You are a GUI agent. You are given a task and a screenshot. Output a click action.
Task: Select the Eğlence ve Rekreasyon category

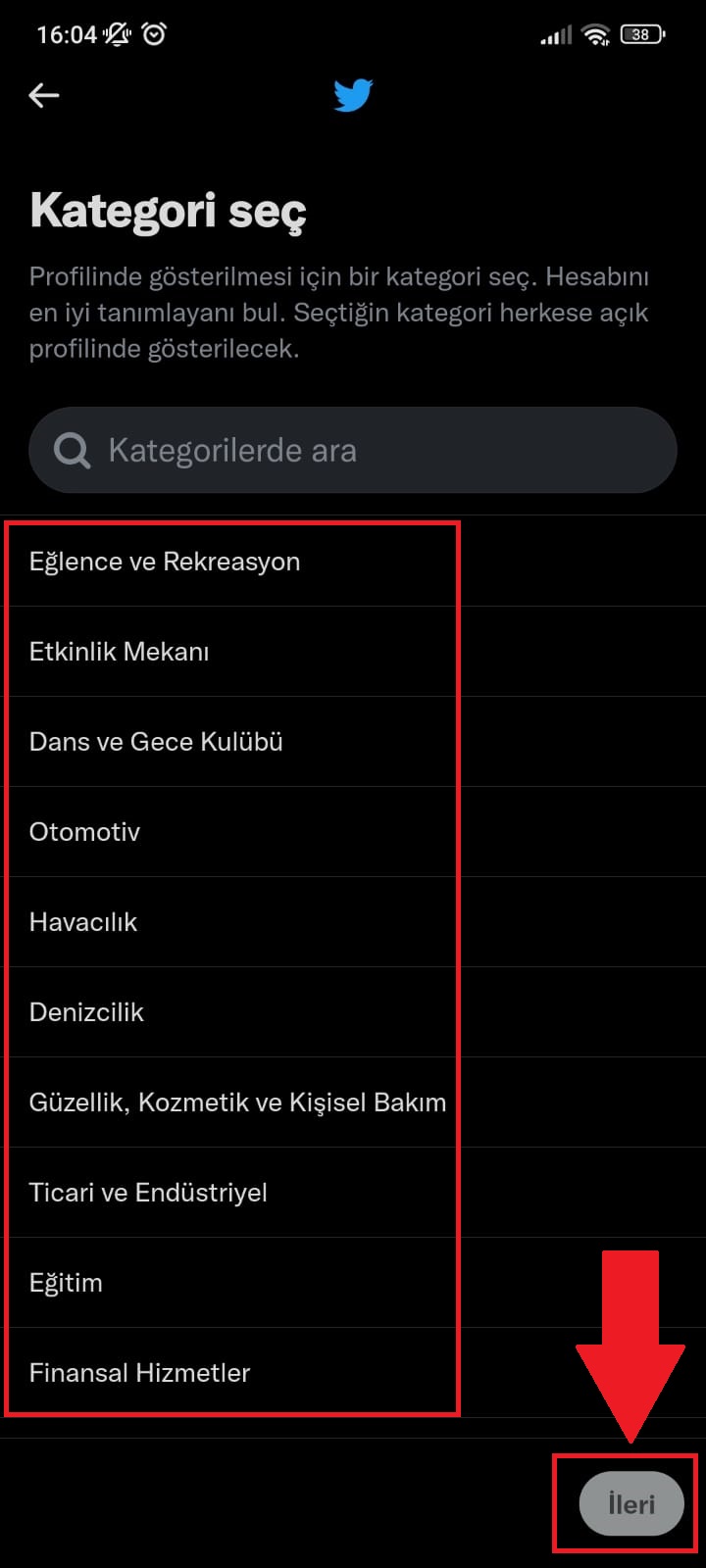click(x=165, y=562)
